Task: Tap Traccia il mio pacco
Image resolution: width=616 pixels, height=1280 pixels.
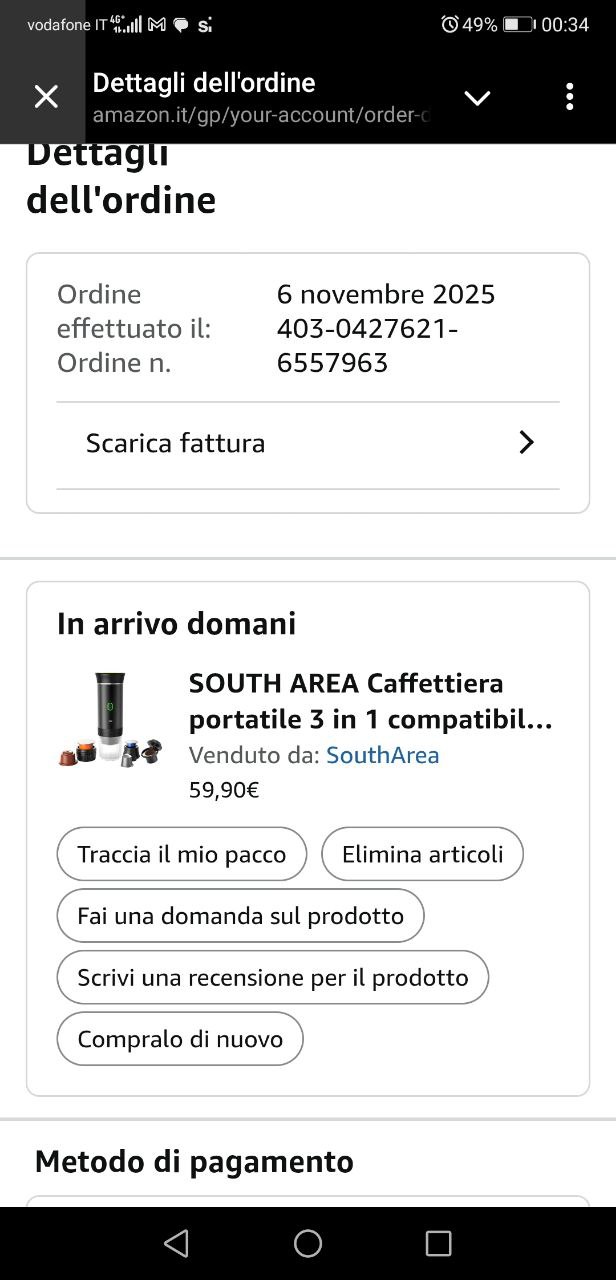Action: pyautogui.click(x=182, y=854)
